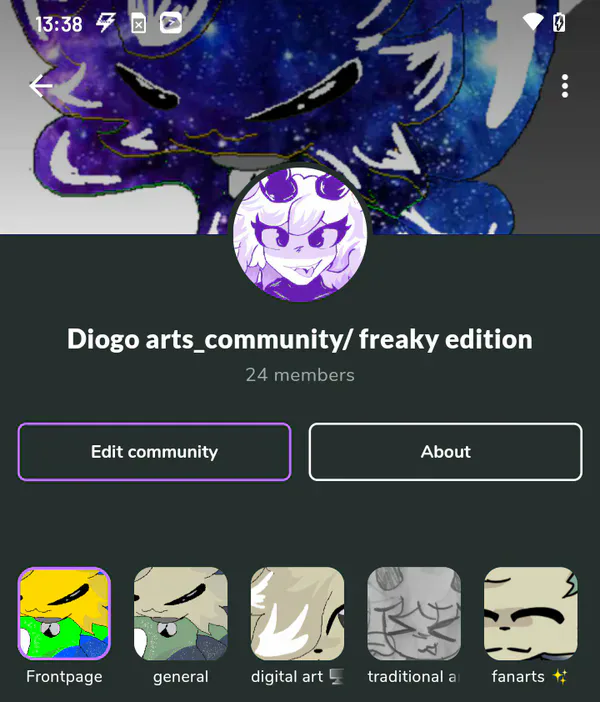Go back using the arrow icon
Viewport: 600px width, 702px height.
41,86
